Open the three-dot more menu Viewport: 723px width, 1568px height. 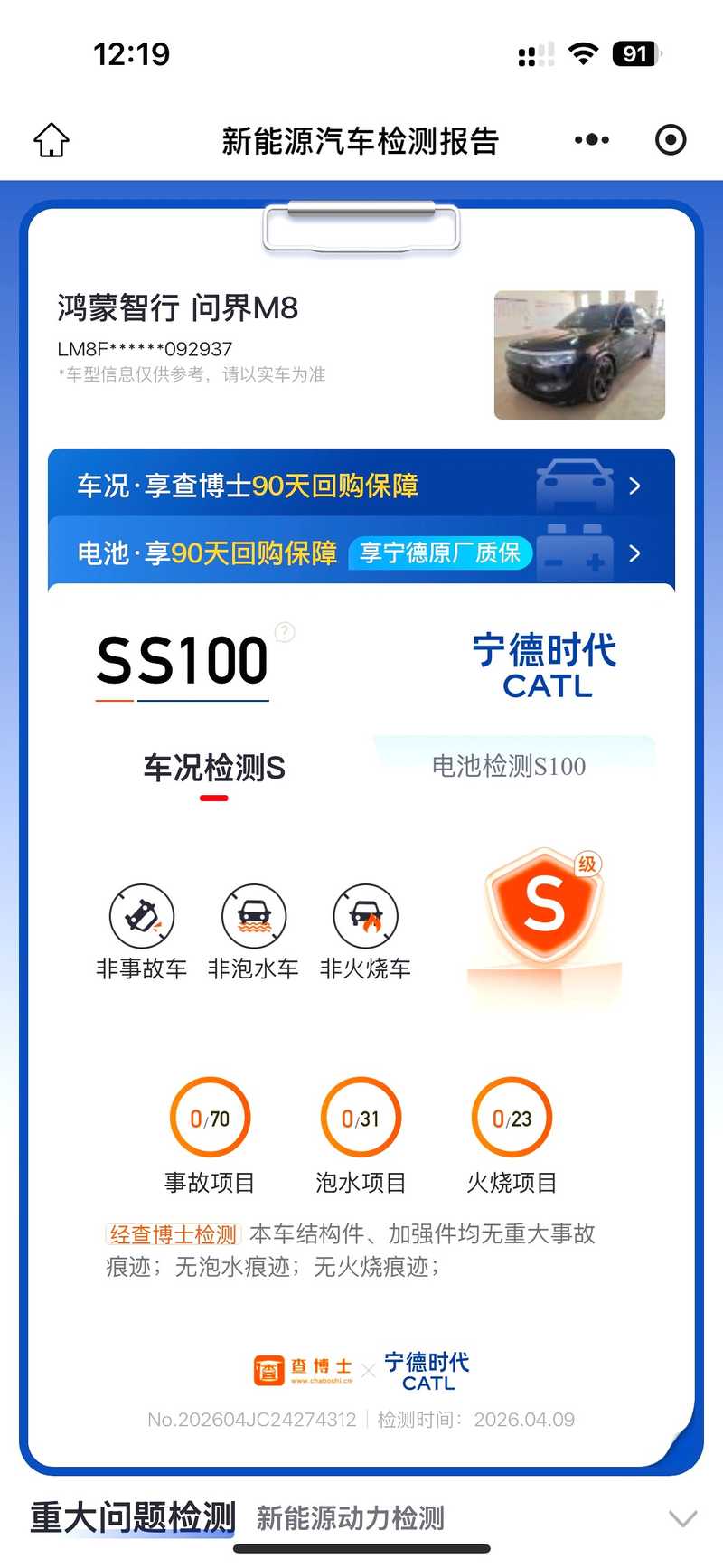pos(592,140)
